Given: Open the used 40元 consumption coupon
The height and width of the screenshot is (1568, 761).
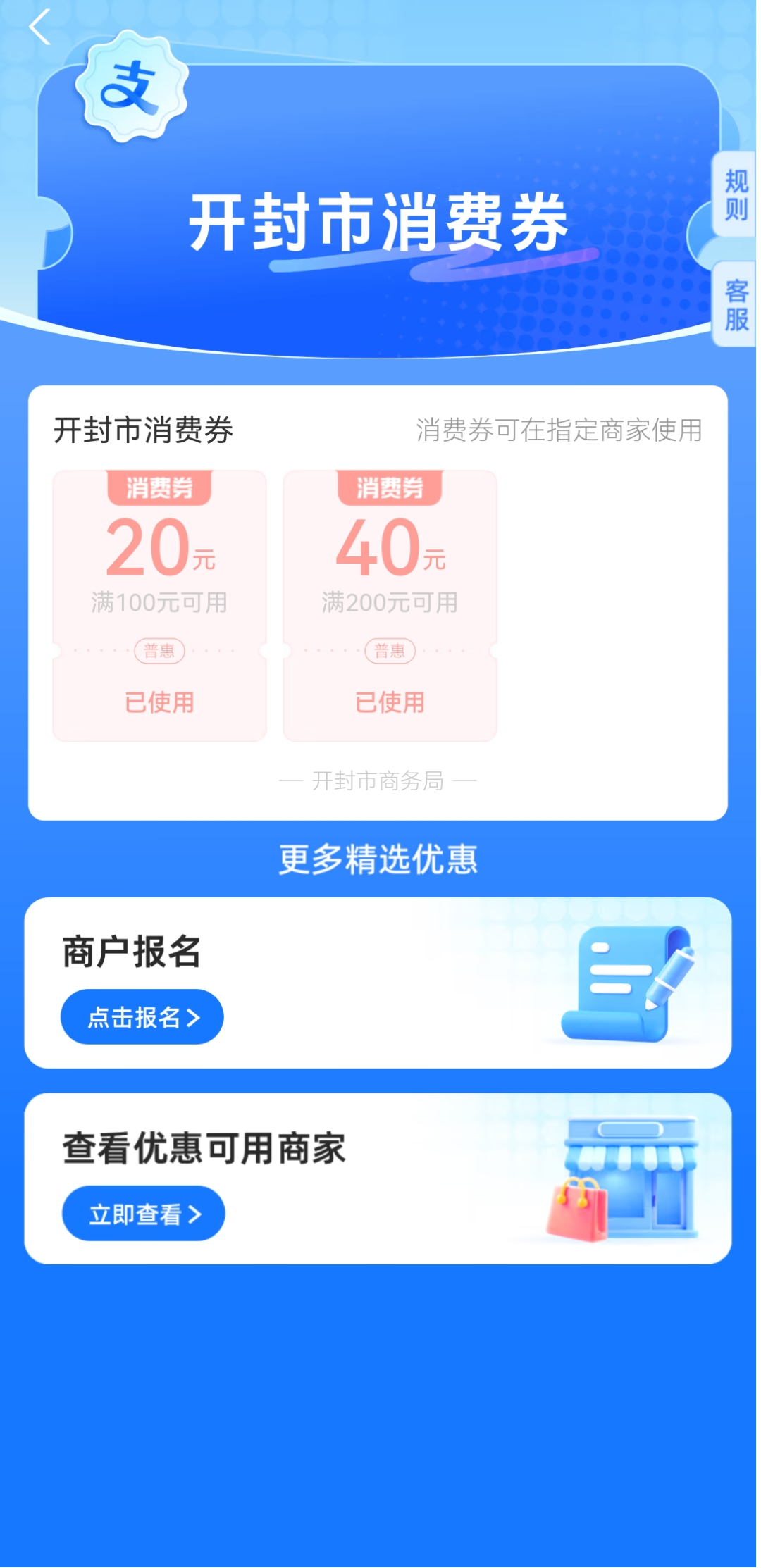Looking at the screenshot, I should pos(390,606).
